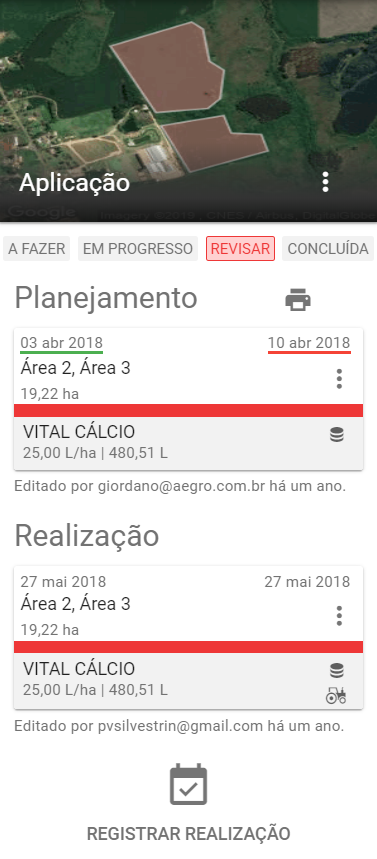Edit planning end date 10 abr 2018
Screen dimensions: 377x859
pyautogui.click(x=309, y=343)
